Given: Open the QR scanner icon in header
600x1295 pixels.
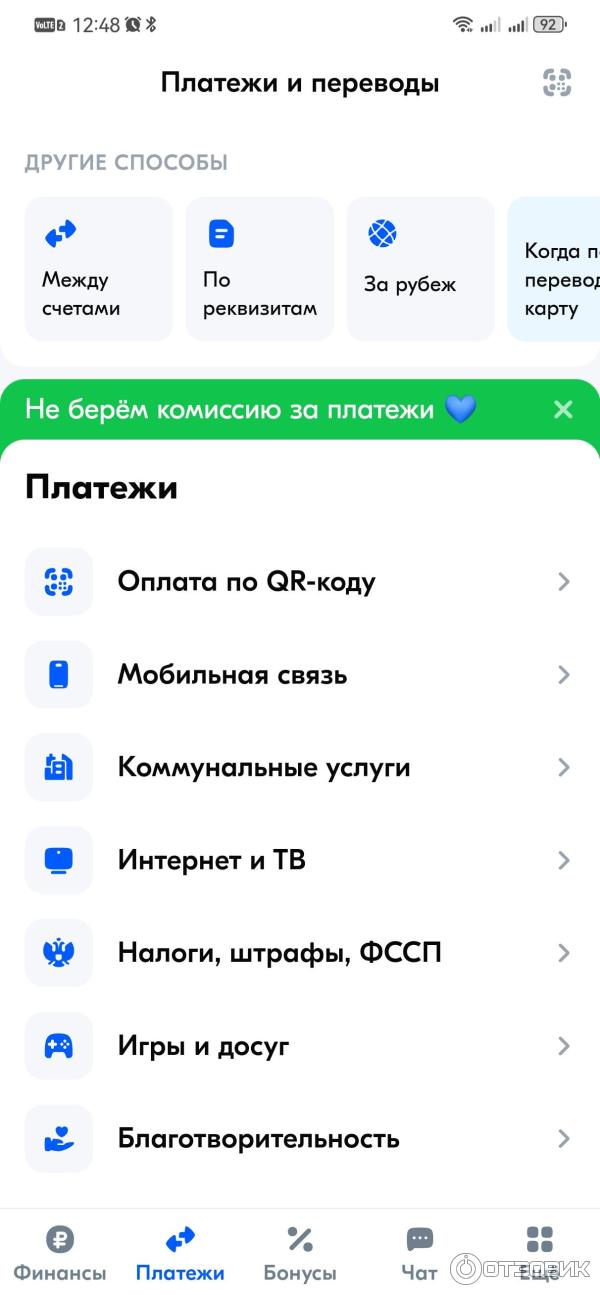Looking at the screenshot, I should (x=557, y=83).
